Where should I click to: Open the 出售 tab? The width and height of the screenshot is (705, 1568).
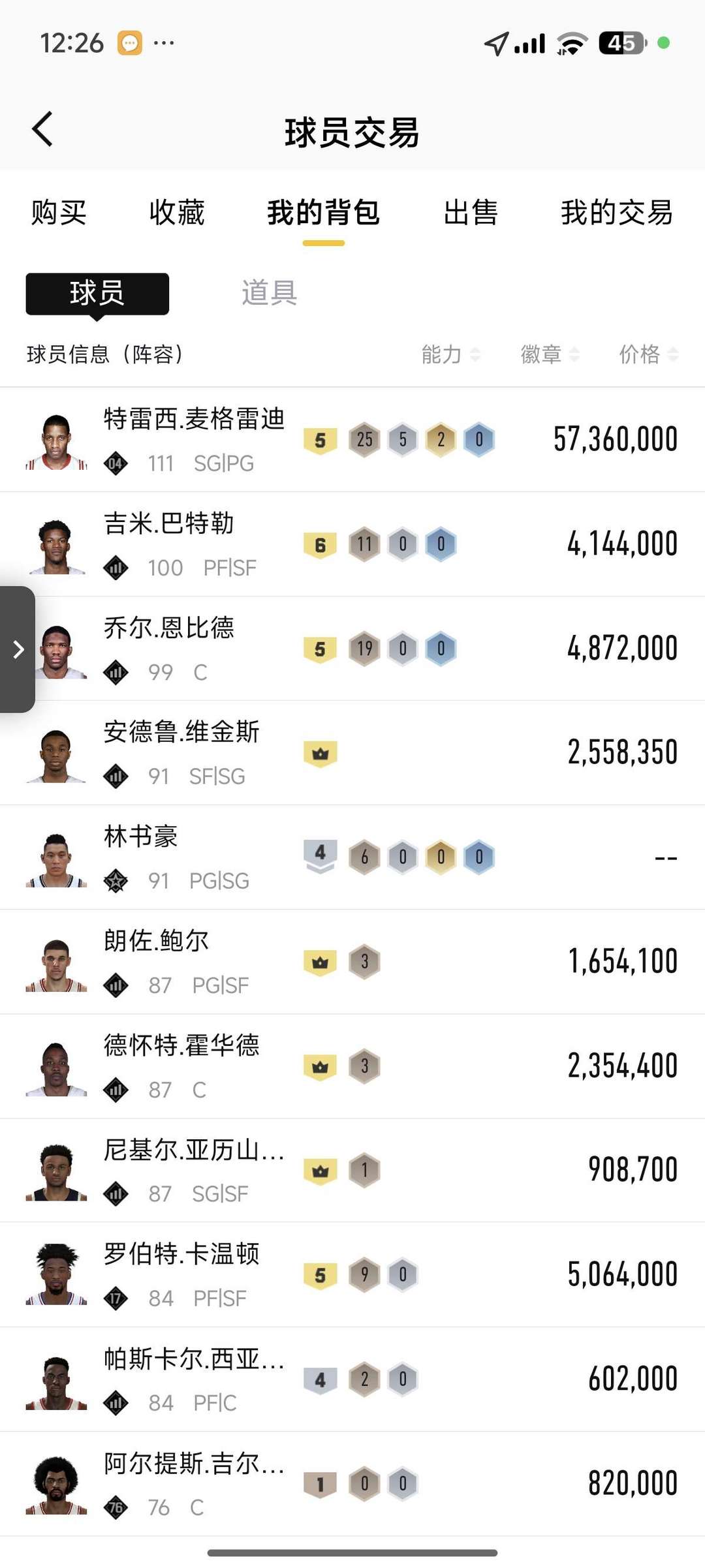coord(471,213)
